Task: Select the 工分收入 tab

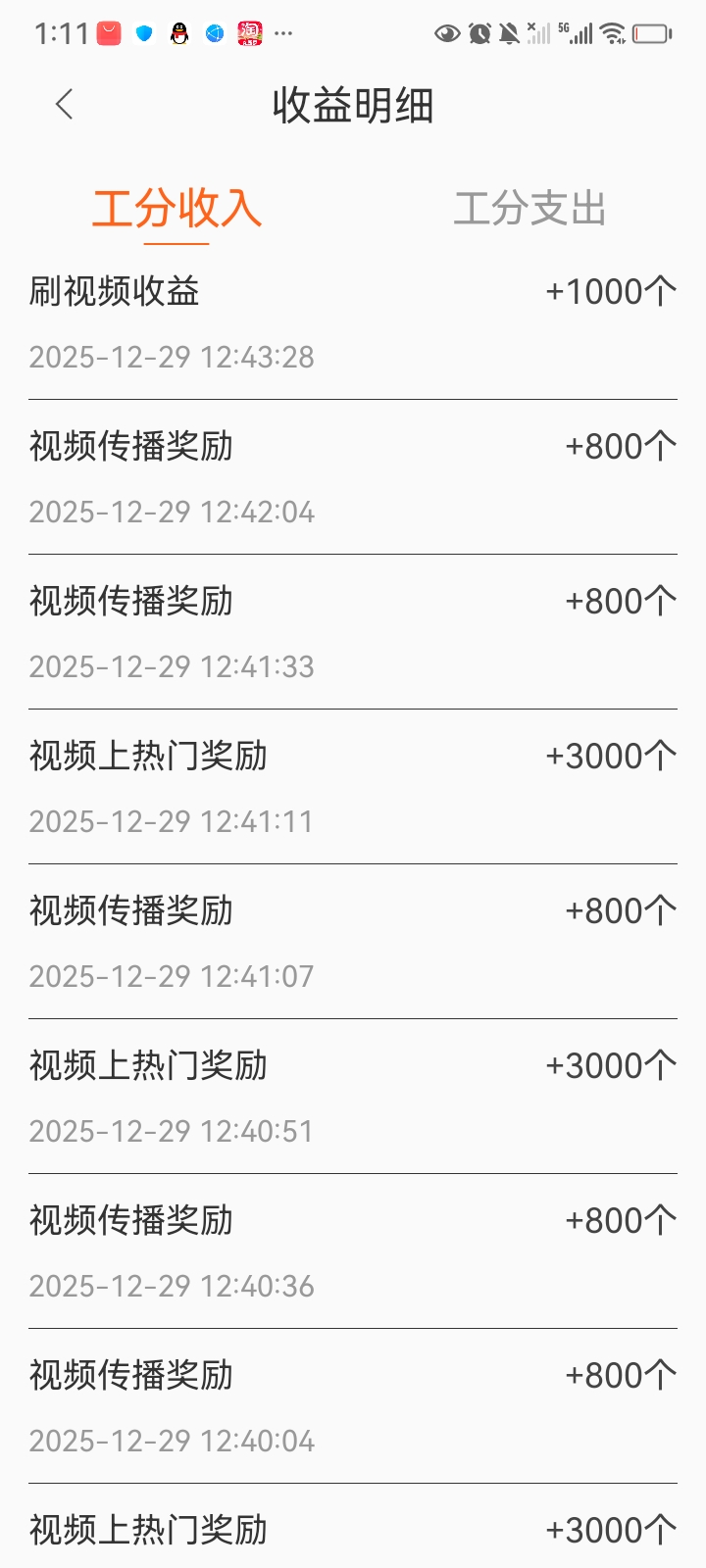Action: coord(176,209)
